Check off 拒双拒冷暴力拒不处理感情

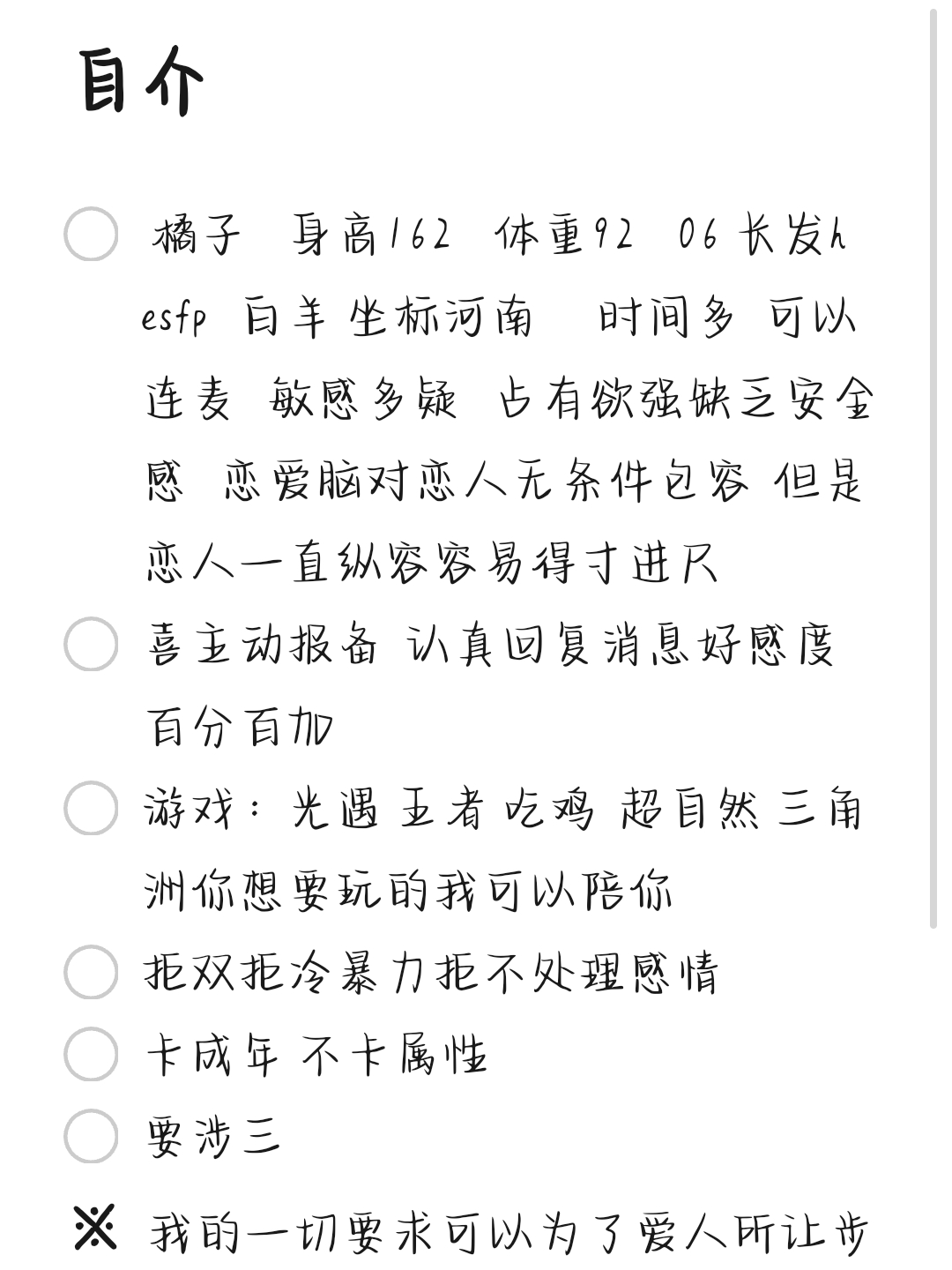(91, 972)
